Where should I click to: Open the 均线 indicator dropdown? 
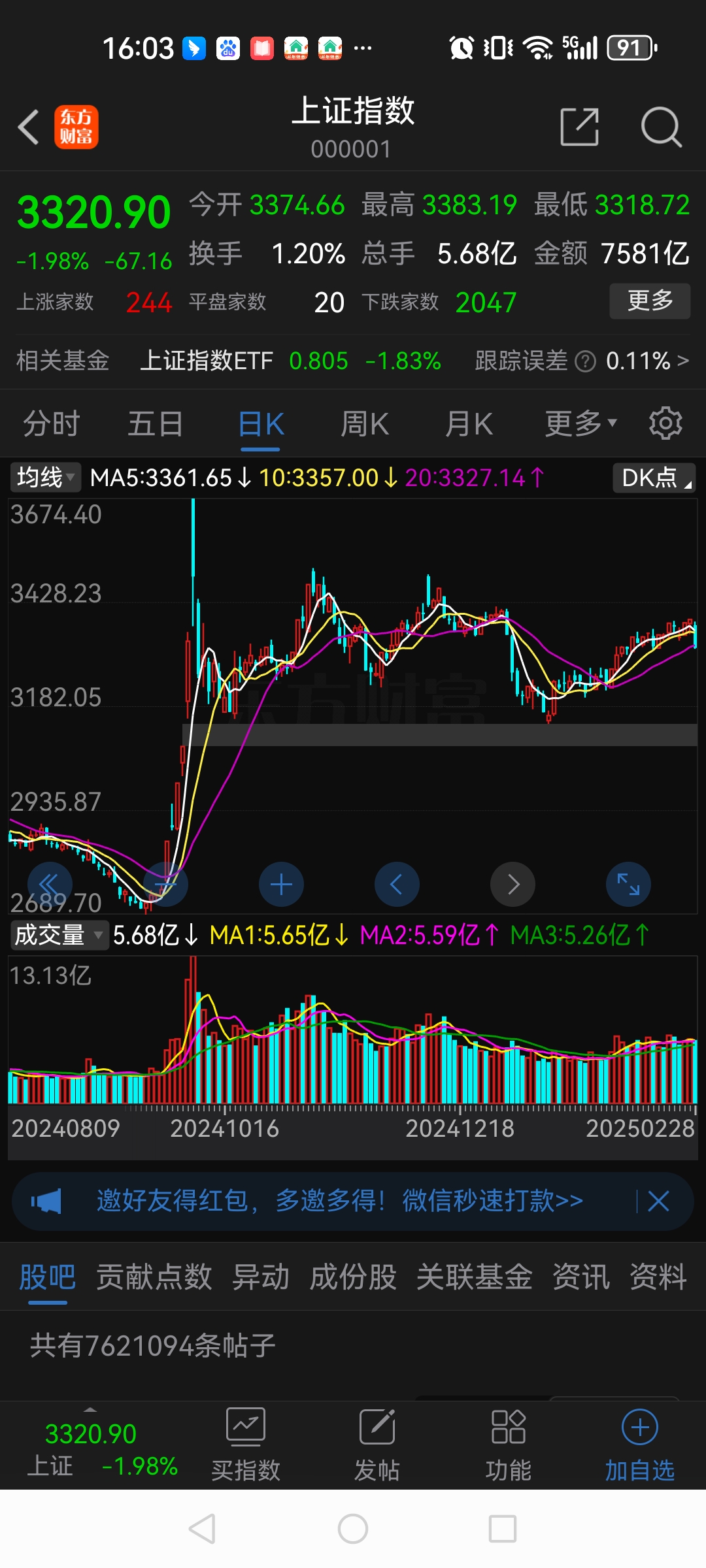pos(45,478)
